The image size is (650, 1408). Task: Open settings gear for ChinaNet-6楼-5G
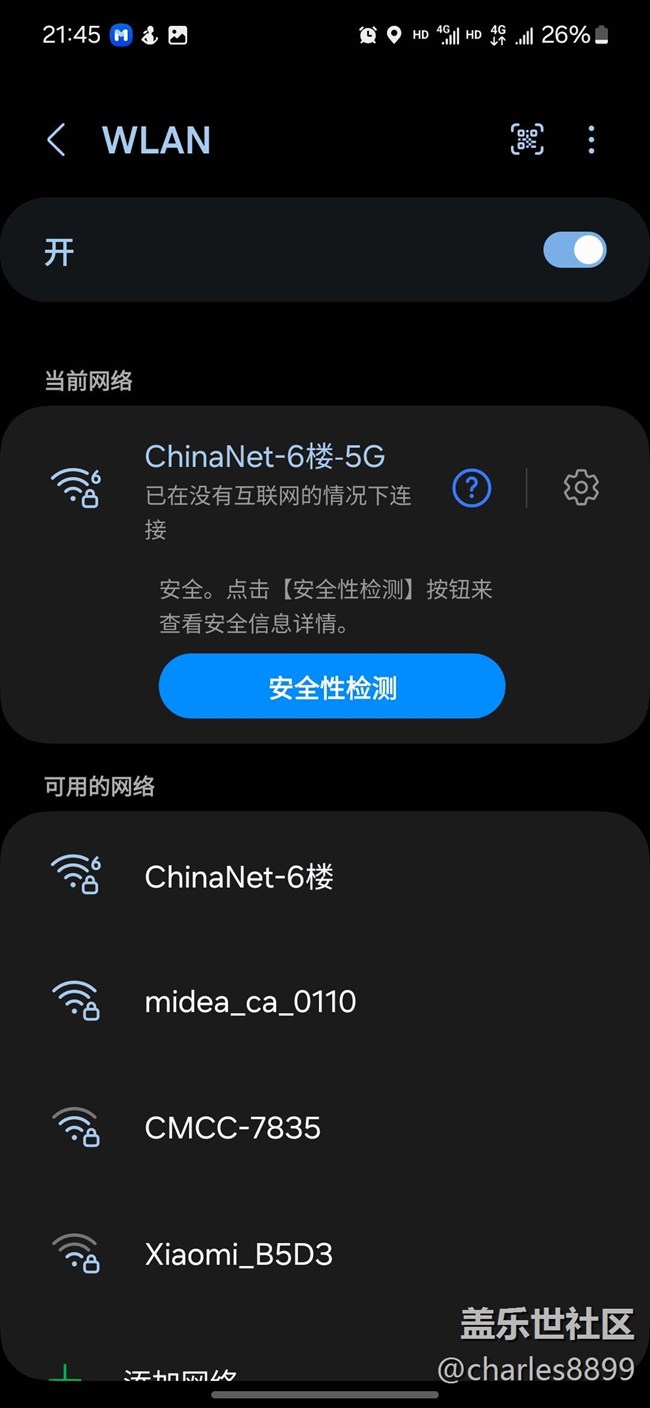coord(581,488)
